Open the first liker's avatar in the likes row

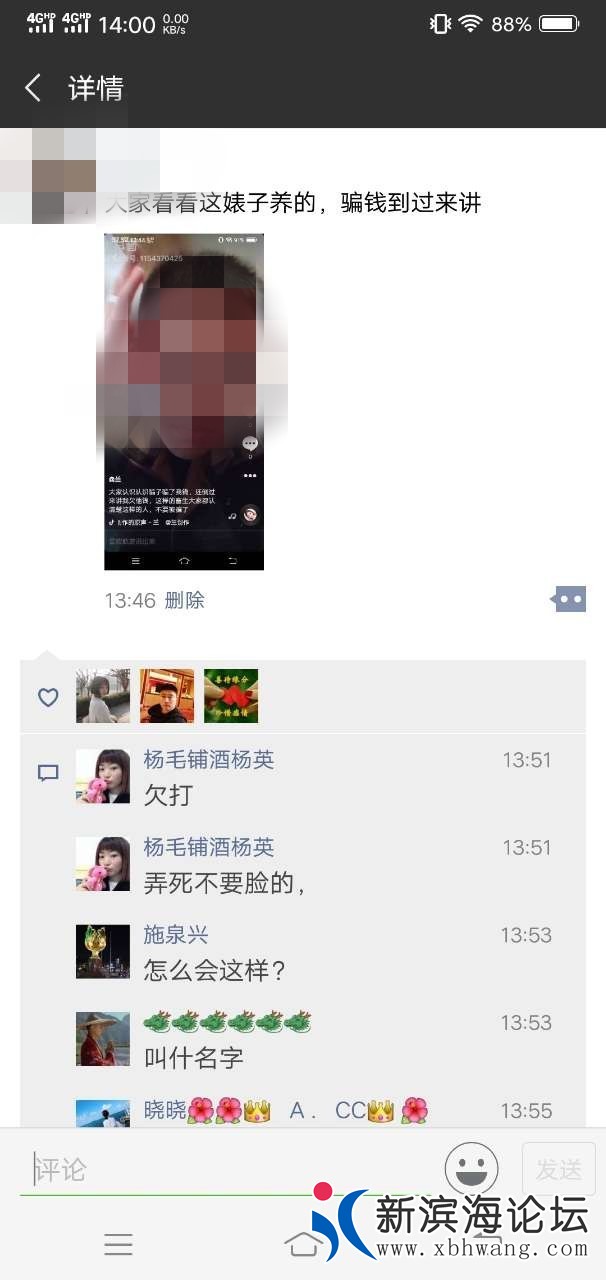103,696
